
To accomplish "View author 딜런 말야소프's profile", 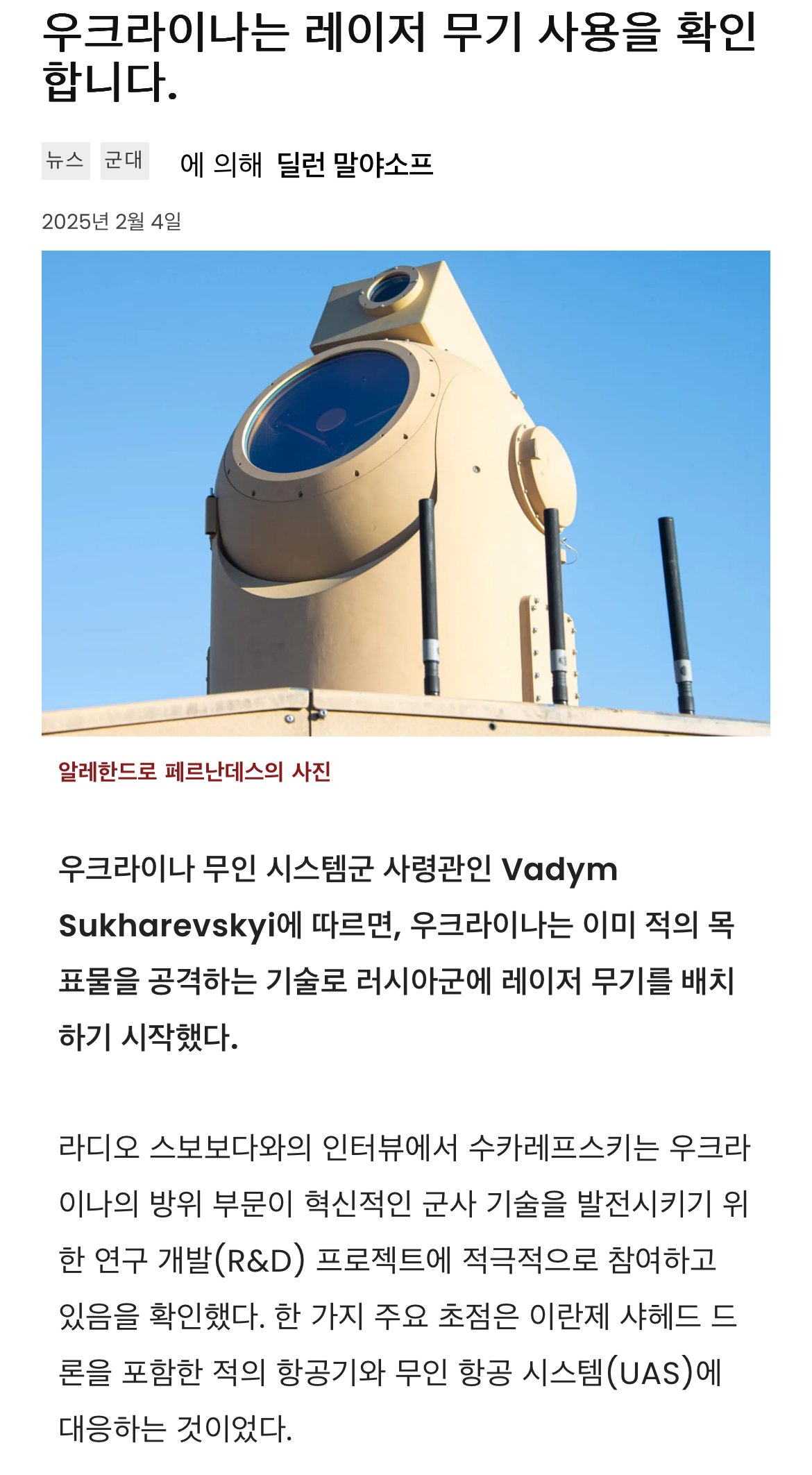I will point(355,165).
